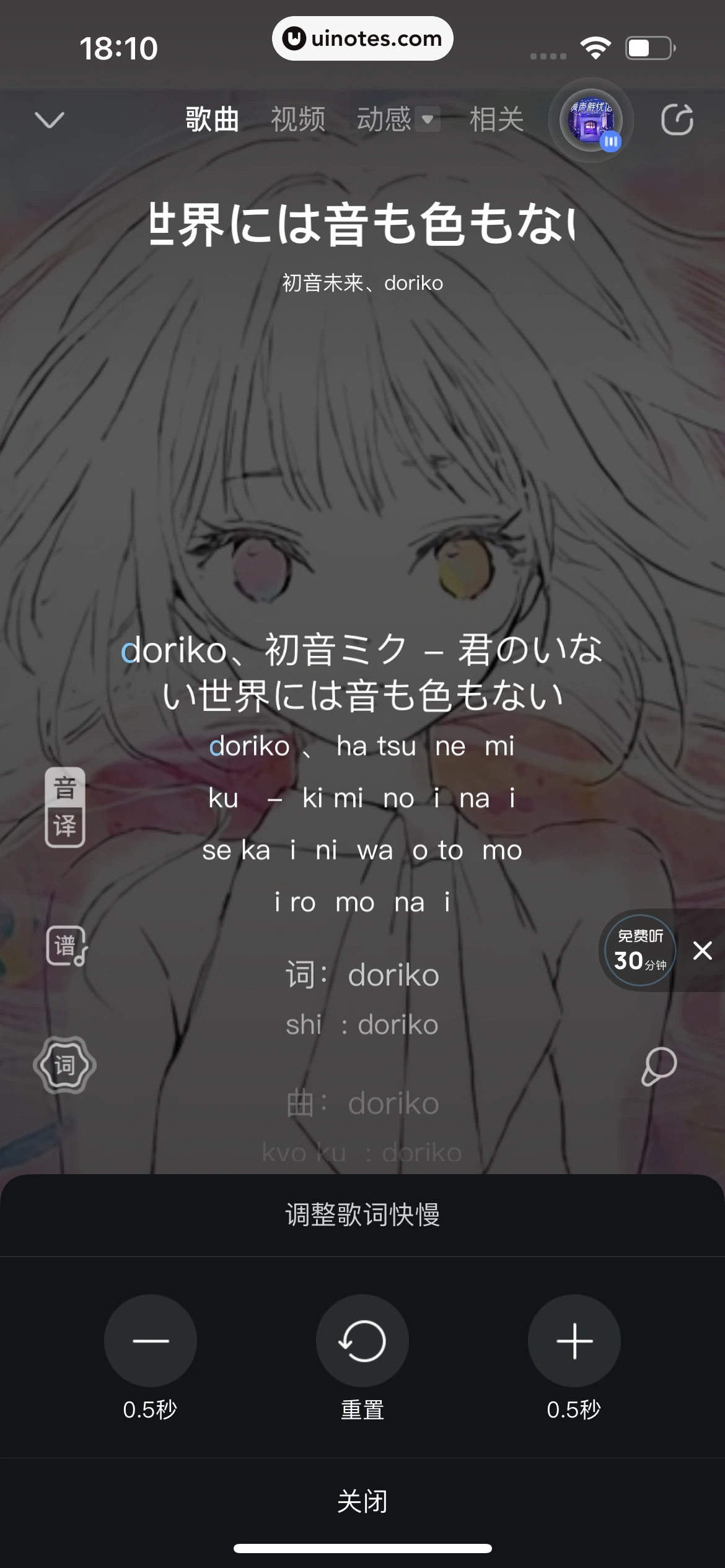This screenshot has width=725, height=1568.
Task: Switch to the 视频 tab
Action: pyautogui.click(x=298, y=120)
